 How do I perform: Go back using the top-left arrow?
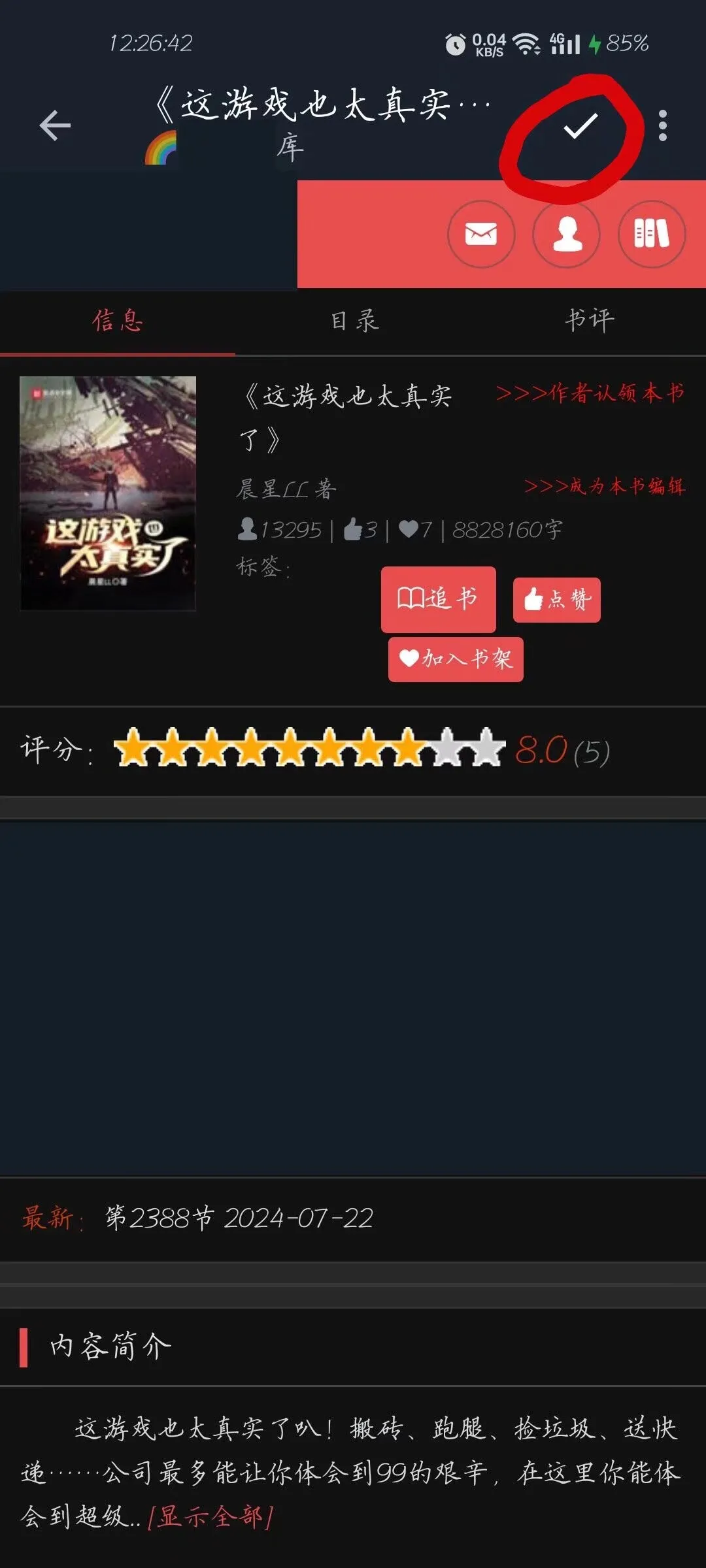(55, 125)
